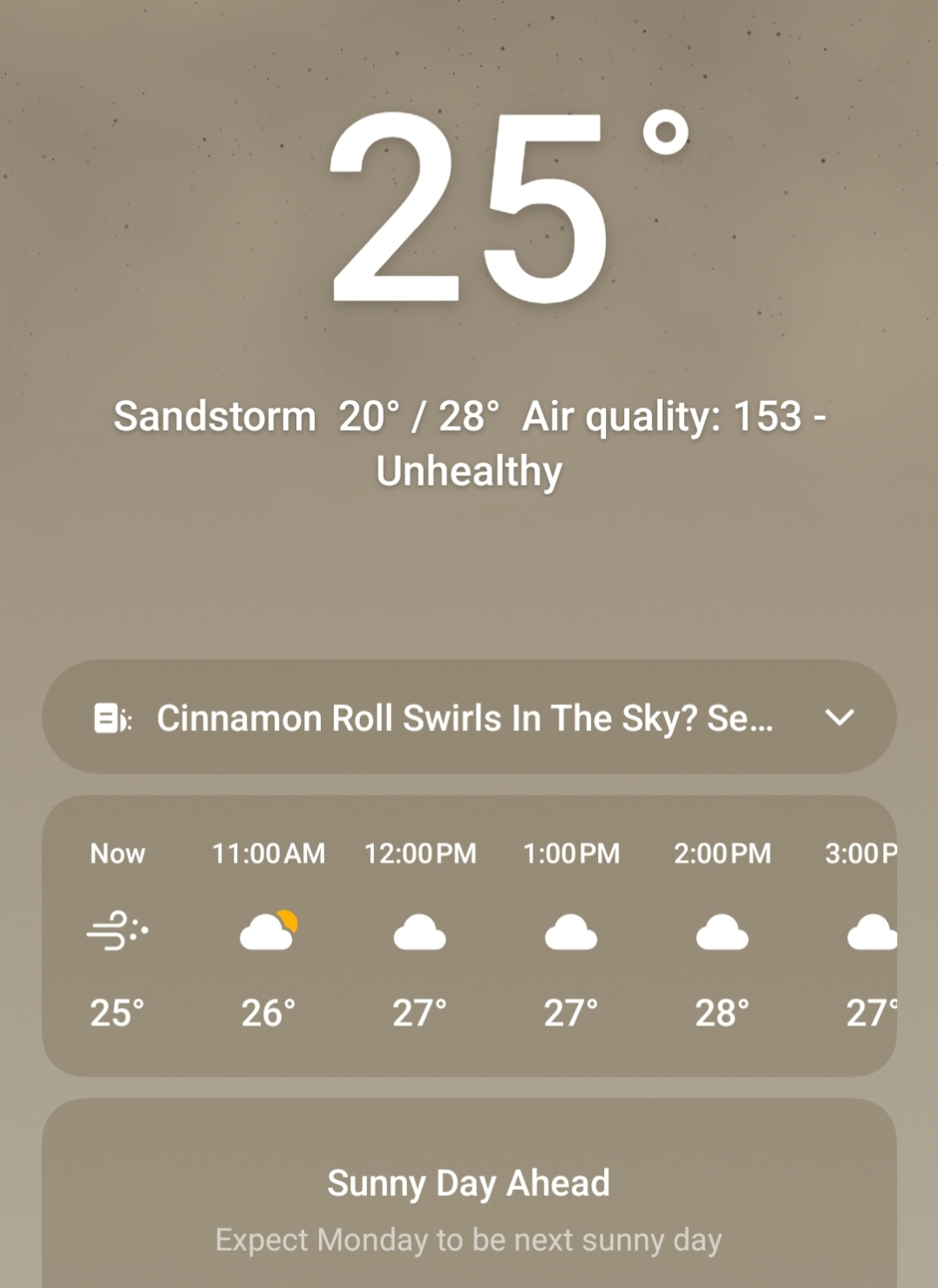Expand the Cinnamon Roll Swirls news banner
The image size is (938, 1288).
pos(839,717)
